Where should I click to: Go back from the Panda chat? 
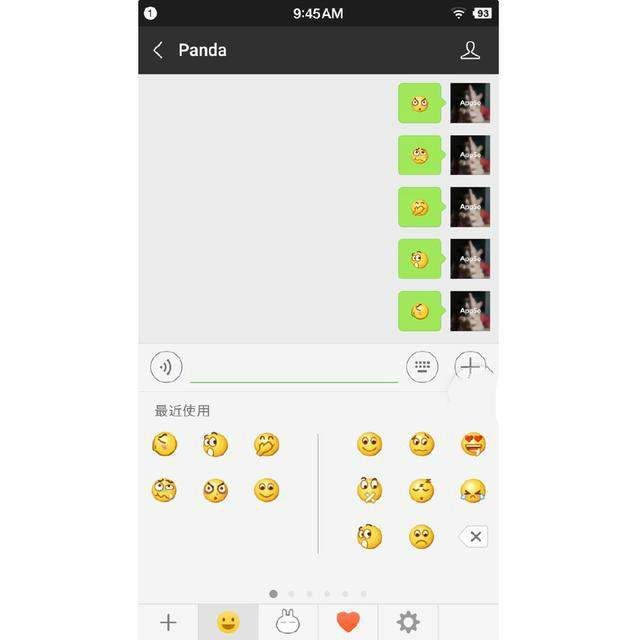[x=158, y=50]
